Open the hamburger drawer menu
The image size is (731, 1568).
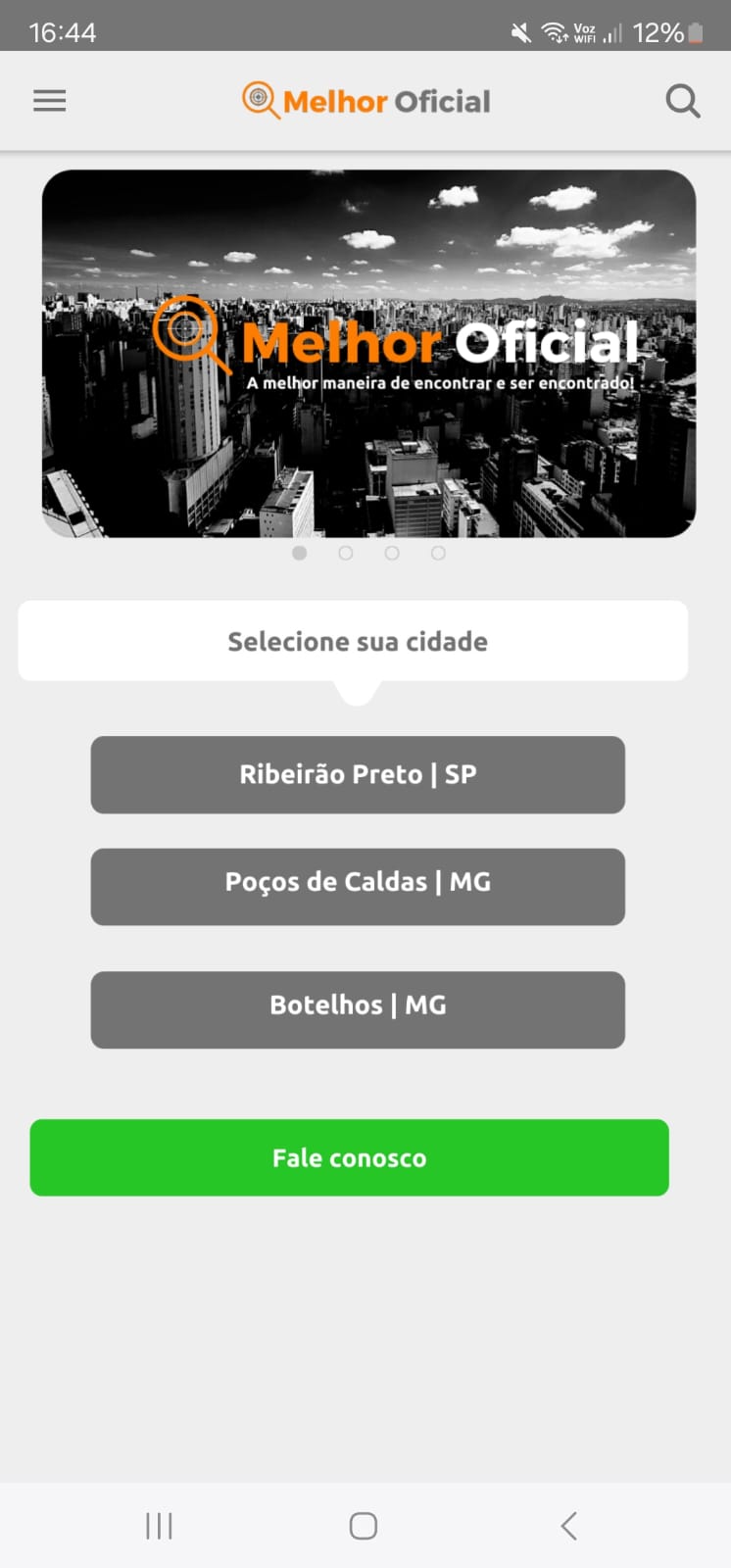pyautogui.click(x=50, y=101)
